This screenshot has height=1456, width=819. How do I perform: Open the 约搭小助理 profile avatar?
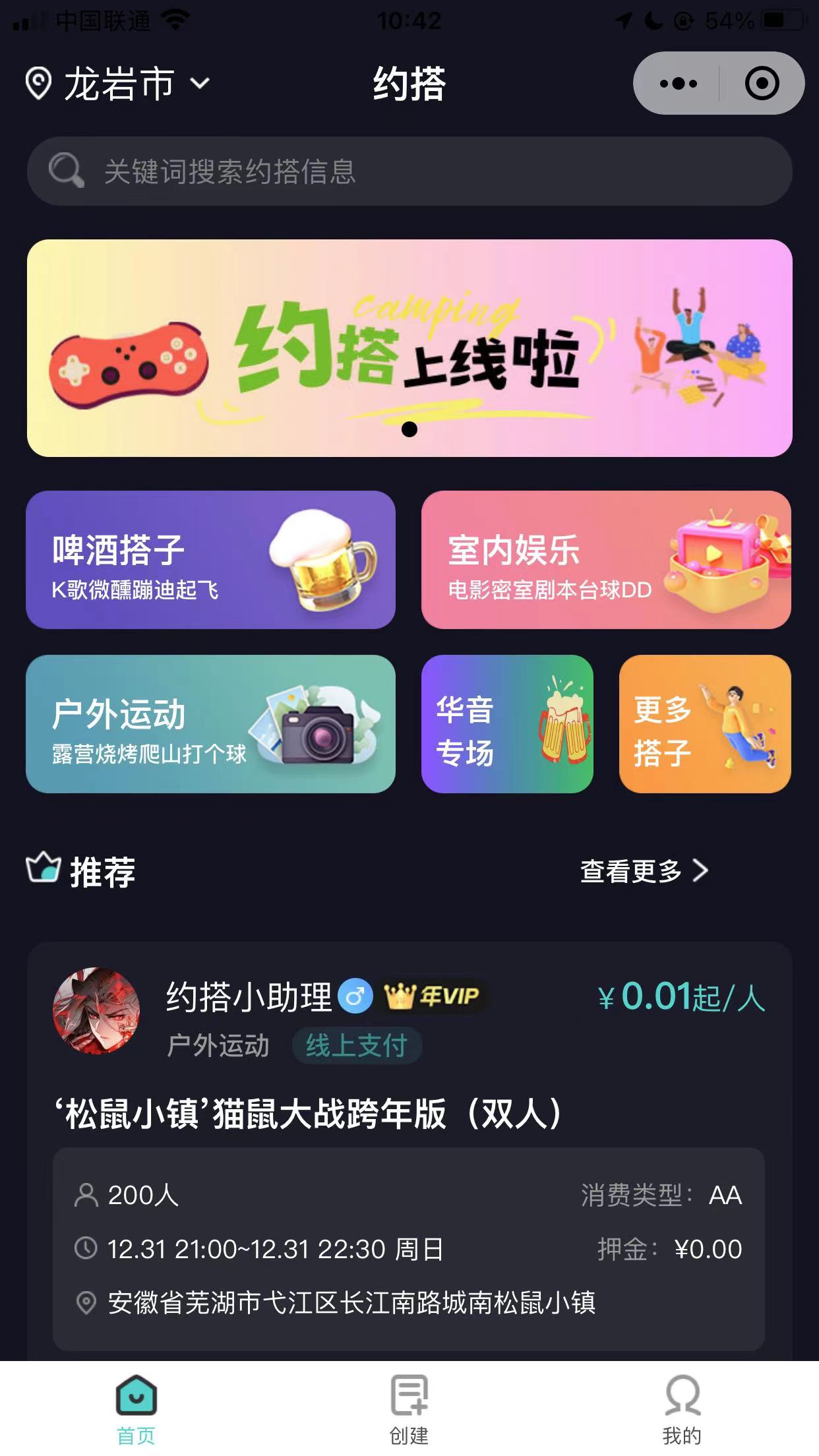tap(96, 1010)
